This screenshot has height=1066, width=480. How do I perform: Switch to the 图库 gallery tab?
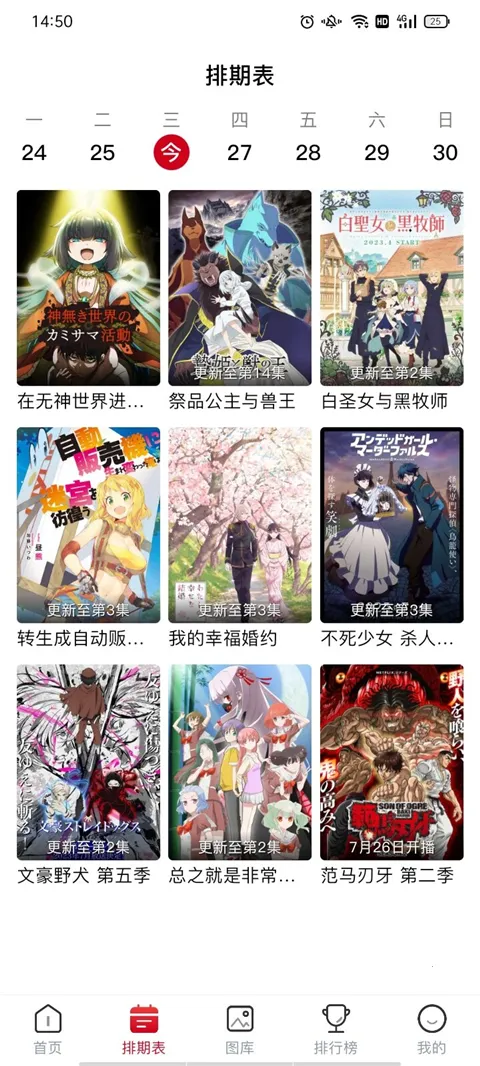click(x=239, y=1029)
